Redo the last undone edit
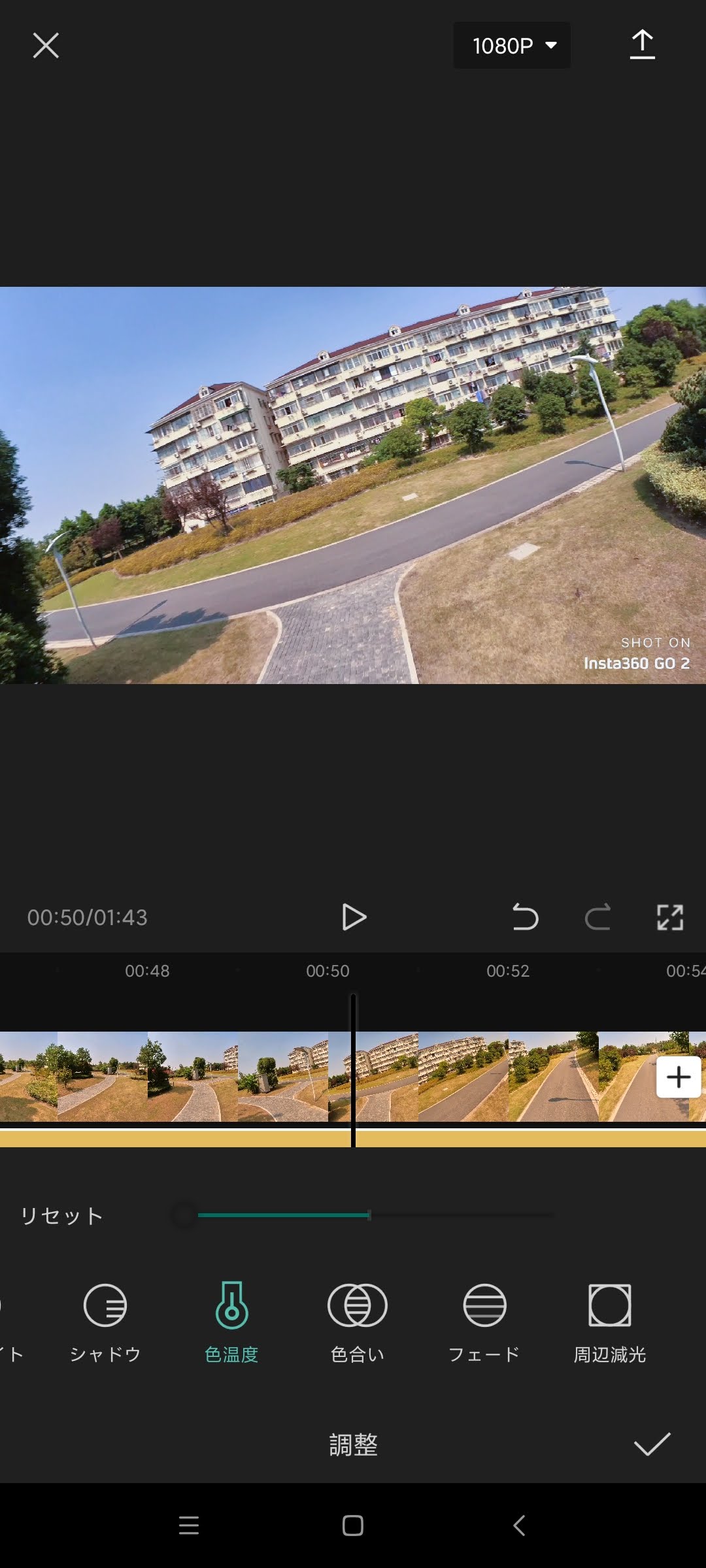706x1568 pixels. [x=597, y=917]
